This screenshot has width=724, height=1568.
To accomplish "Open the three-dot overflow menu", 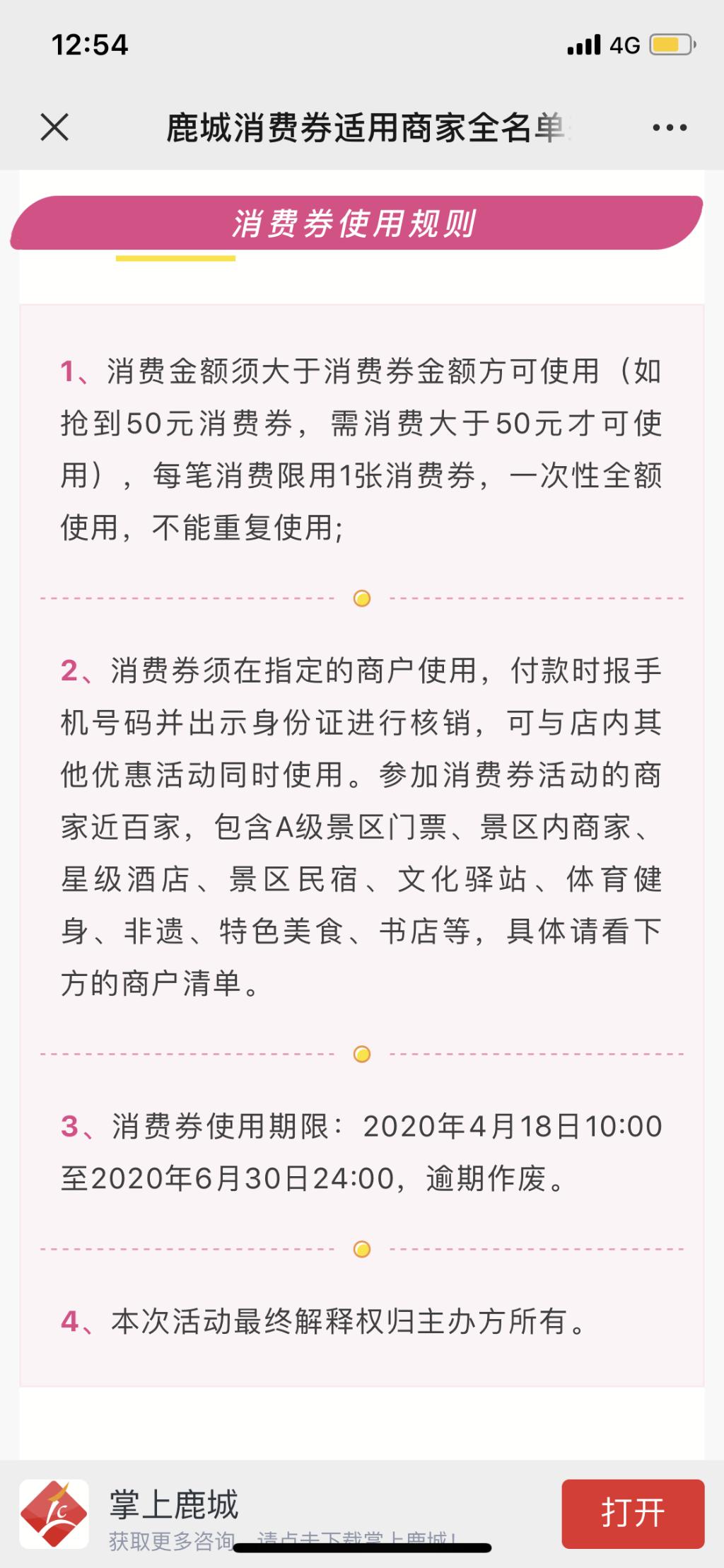I will tap(669, 128).
